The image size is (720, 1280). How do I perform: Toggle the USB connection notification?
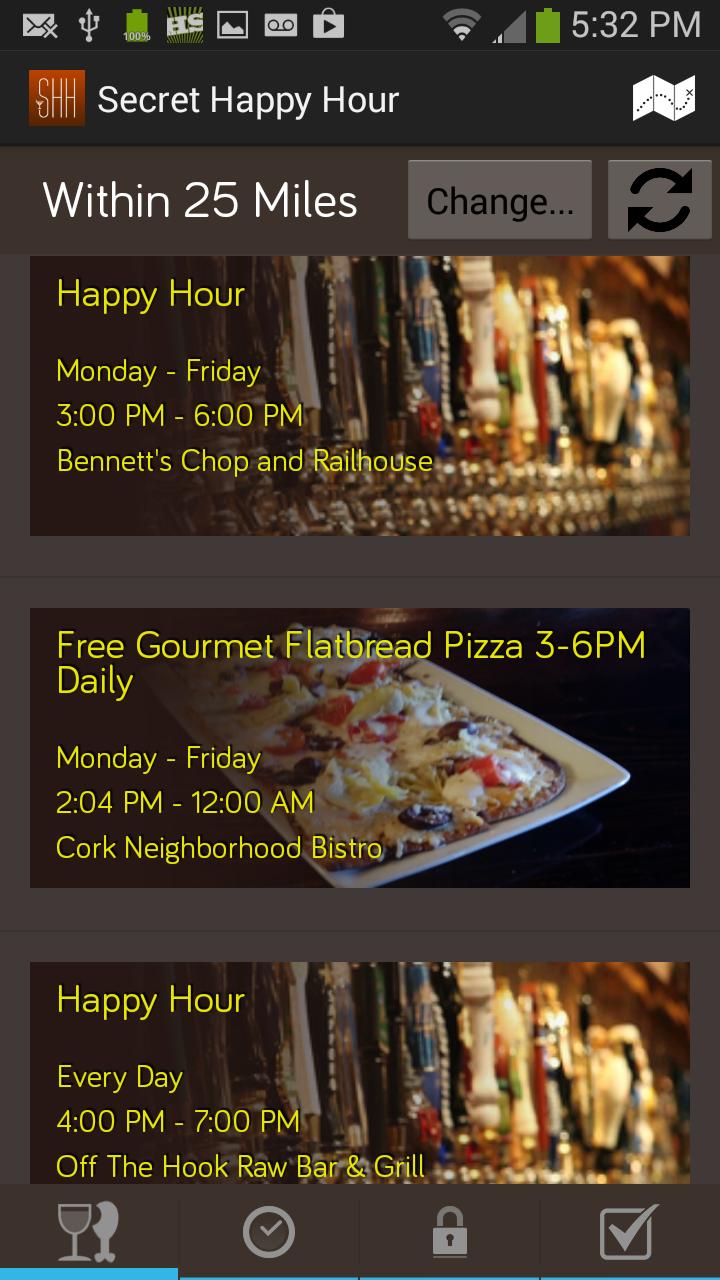[90, 24]
